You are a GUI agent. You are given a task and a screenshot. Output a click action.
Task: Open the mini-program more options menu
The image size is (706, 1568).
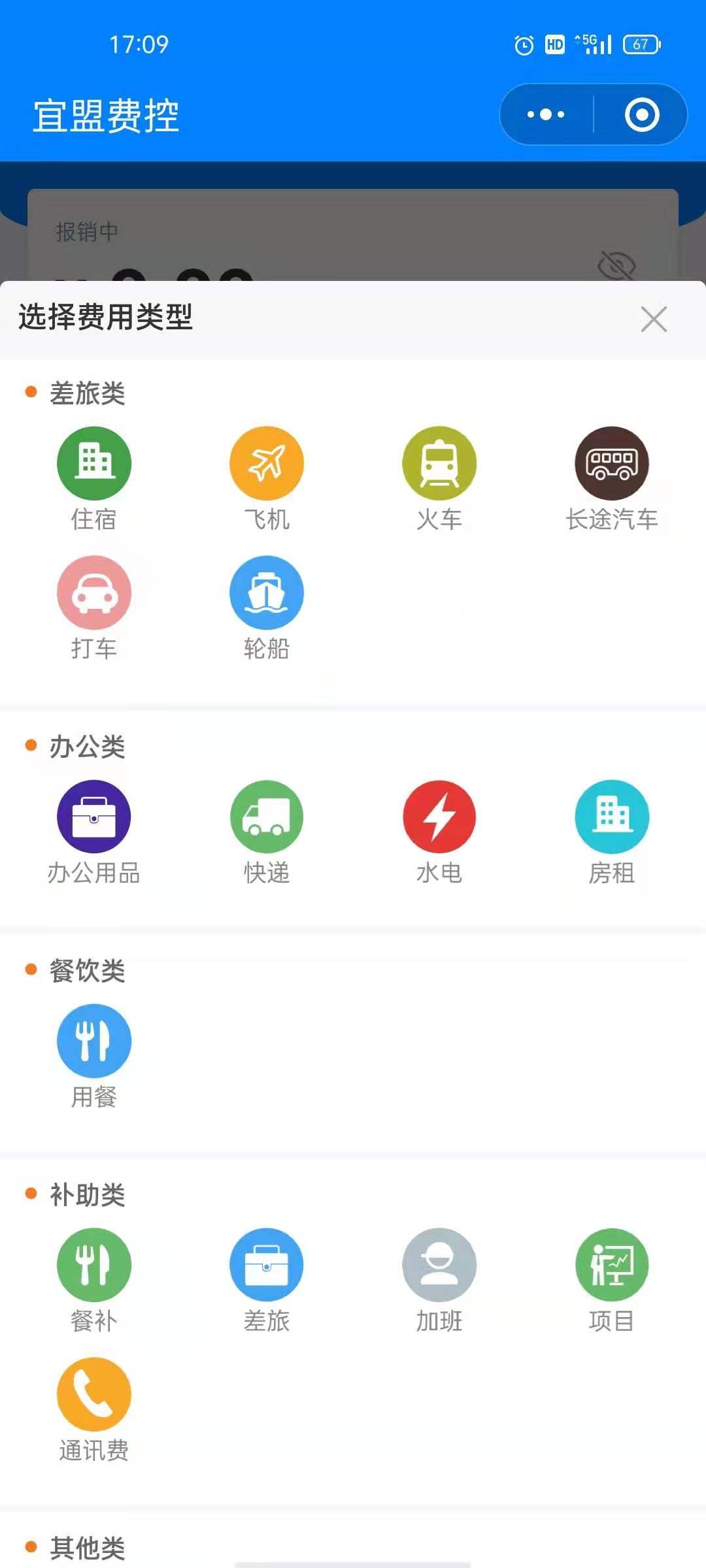546,114
